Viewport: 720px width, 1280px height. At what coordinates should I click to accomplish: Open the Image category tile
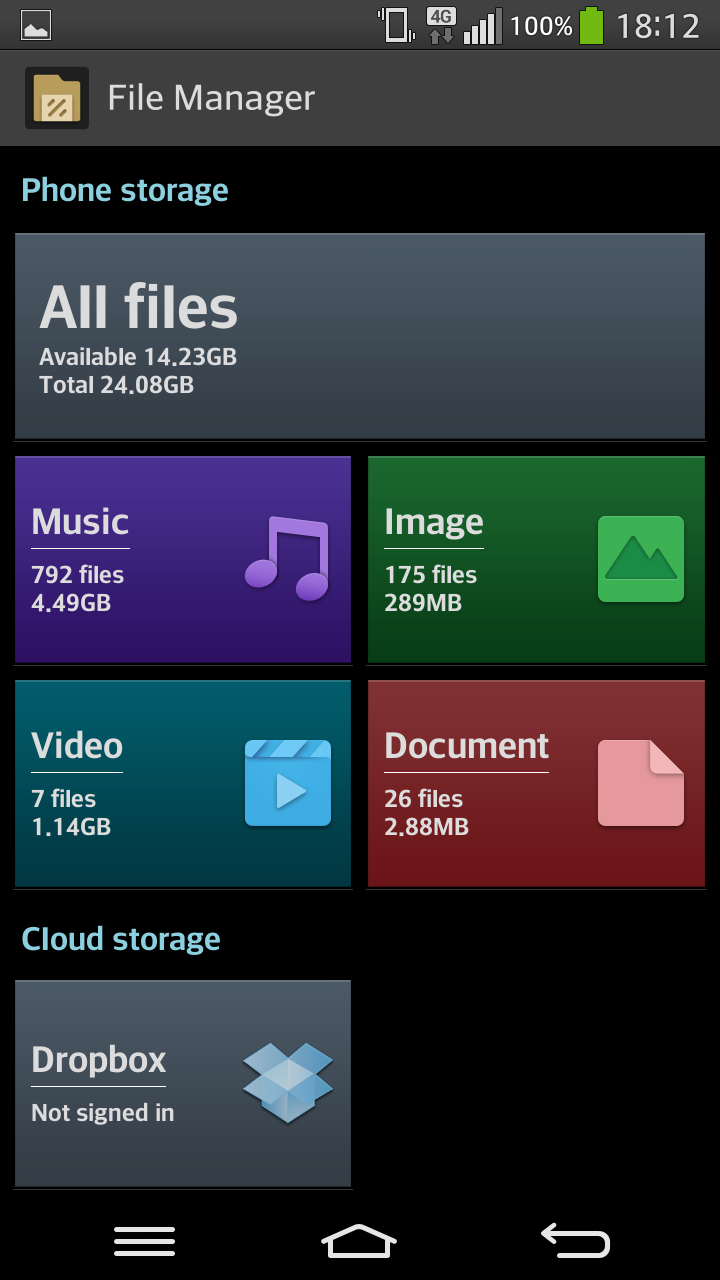point(536,559)
